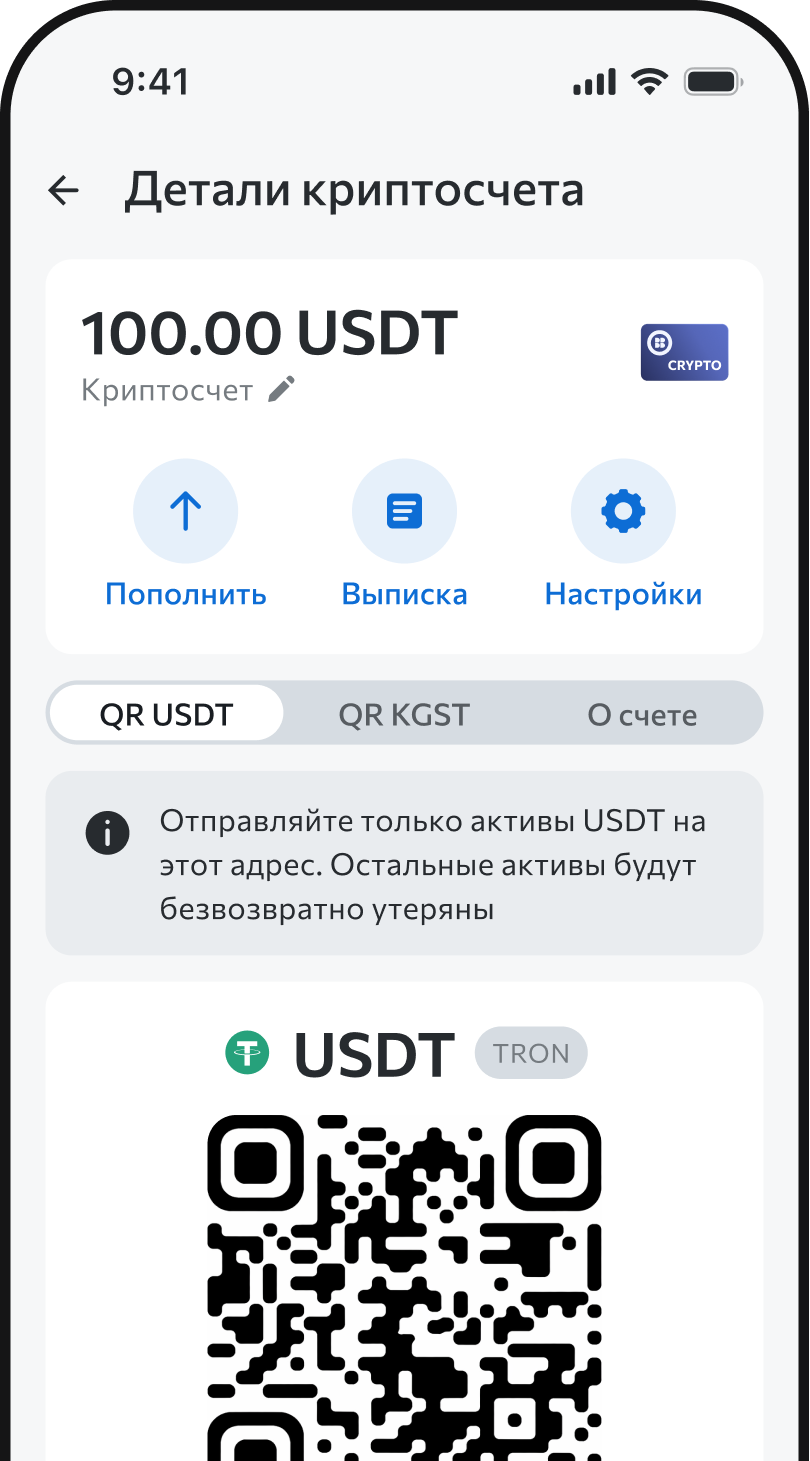Go back from crypto account details
Screen dimensions: 810x1461
[x=64, y=190]
